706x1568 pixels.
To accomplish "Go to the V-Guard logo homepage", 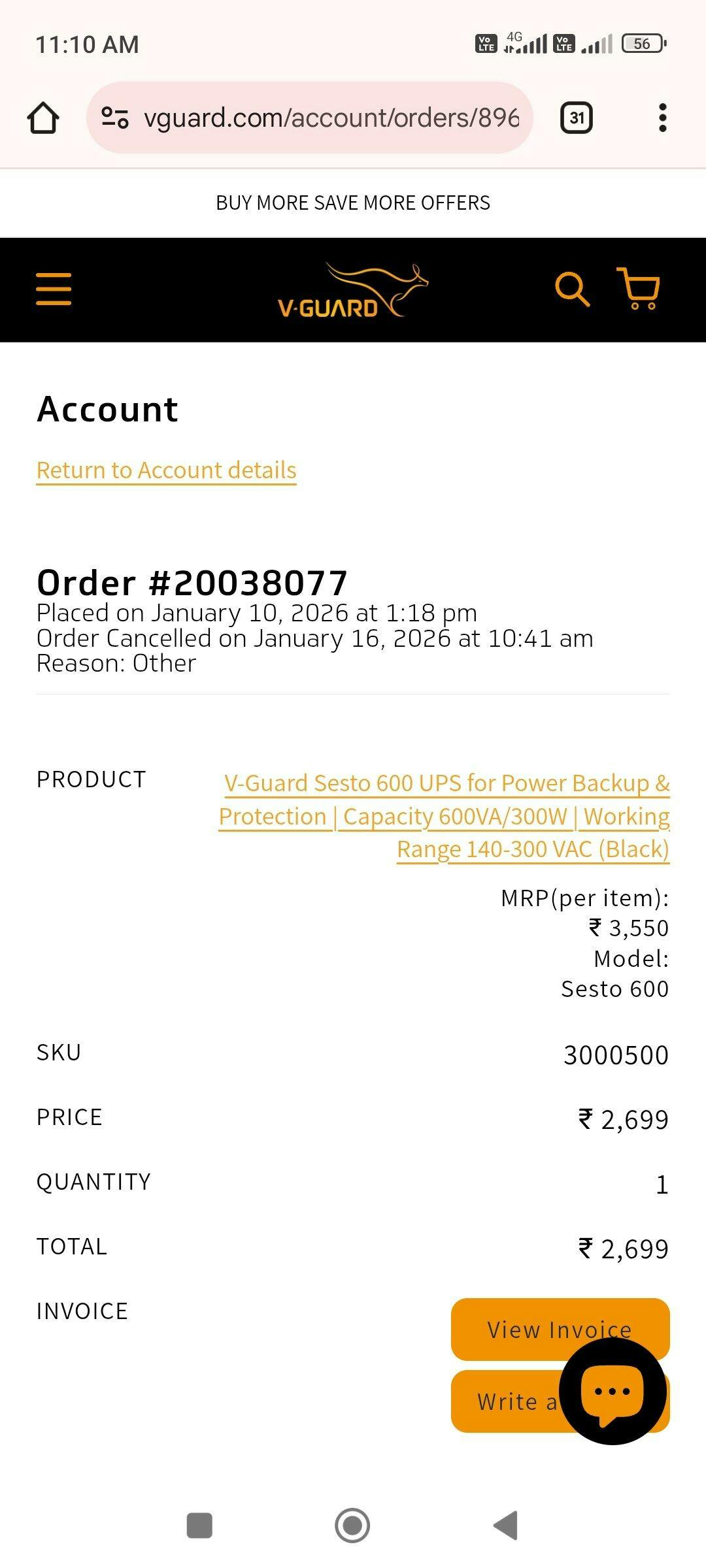I will 353,291.
